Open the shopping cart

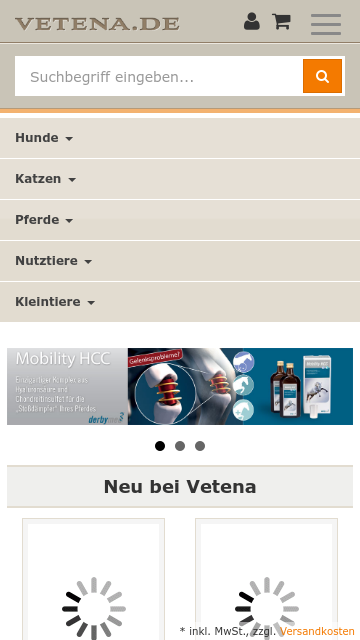click(x=282, y=21)
